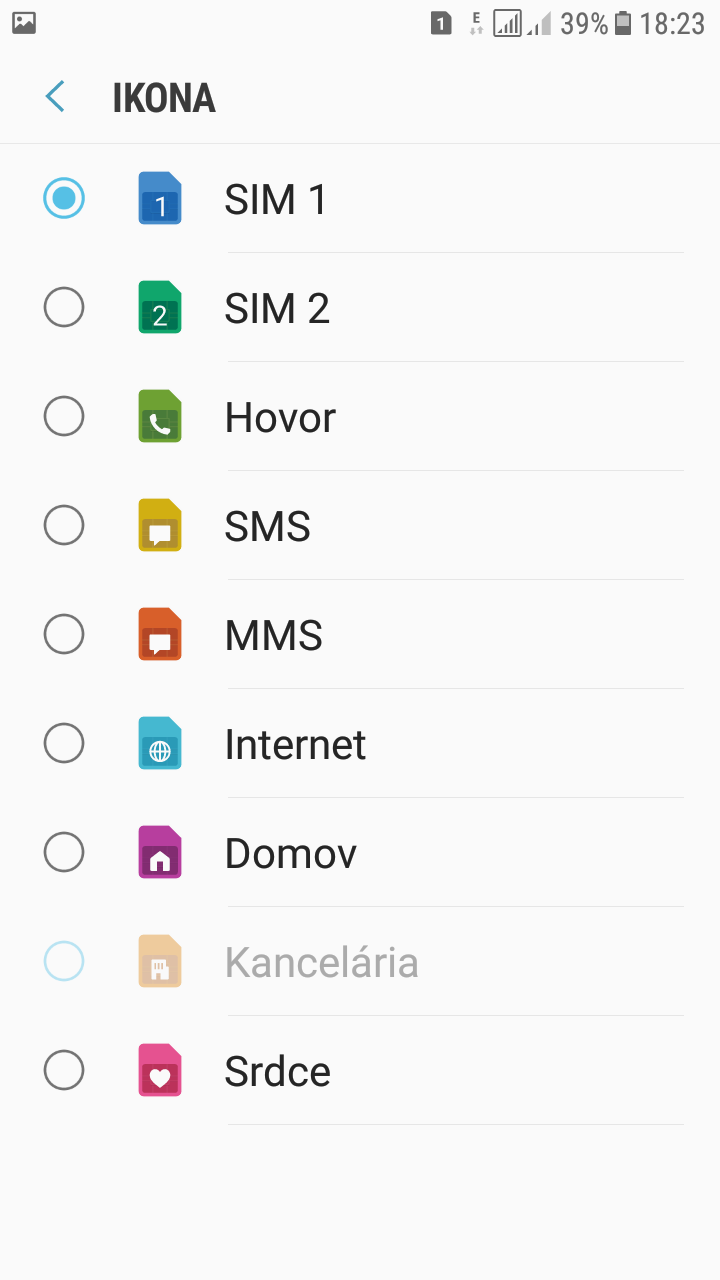This screenshot has width=720, height=1280.
Task: Go back from the Ikona screen
Action: (x=55, y=97)
